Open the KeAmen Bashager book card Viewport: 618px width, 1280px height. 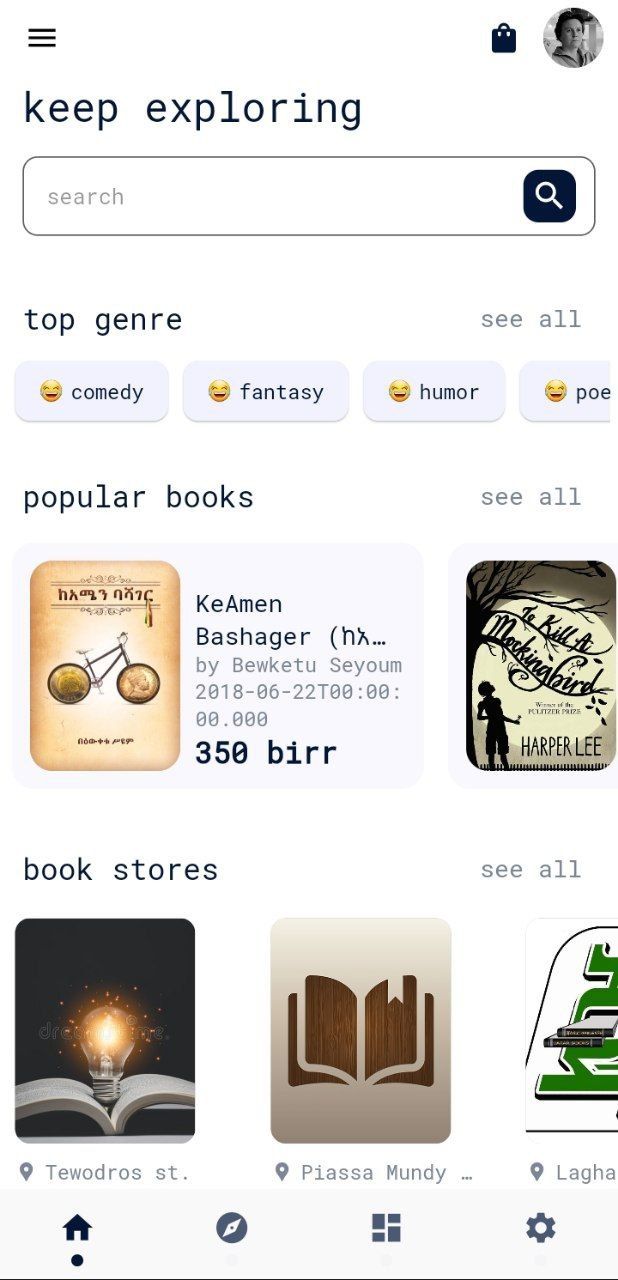coord(218,665)
